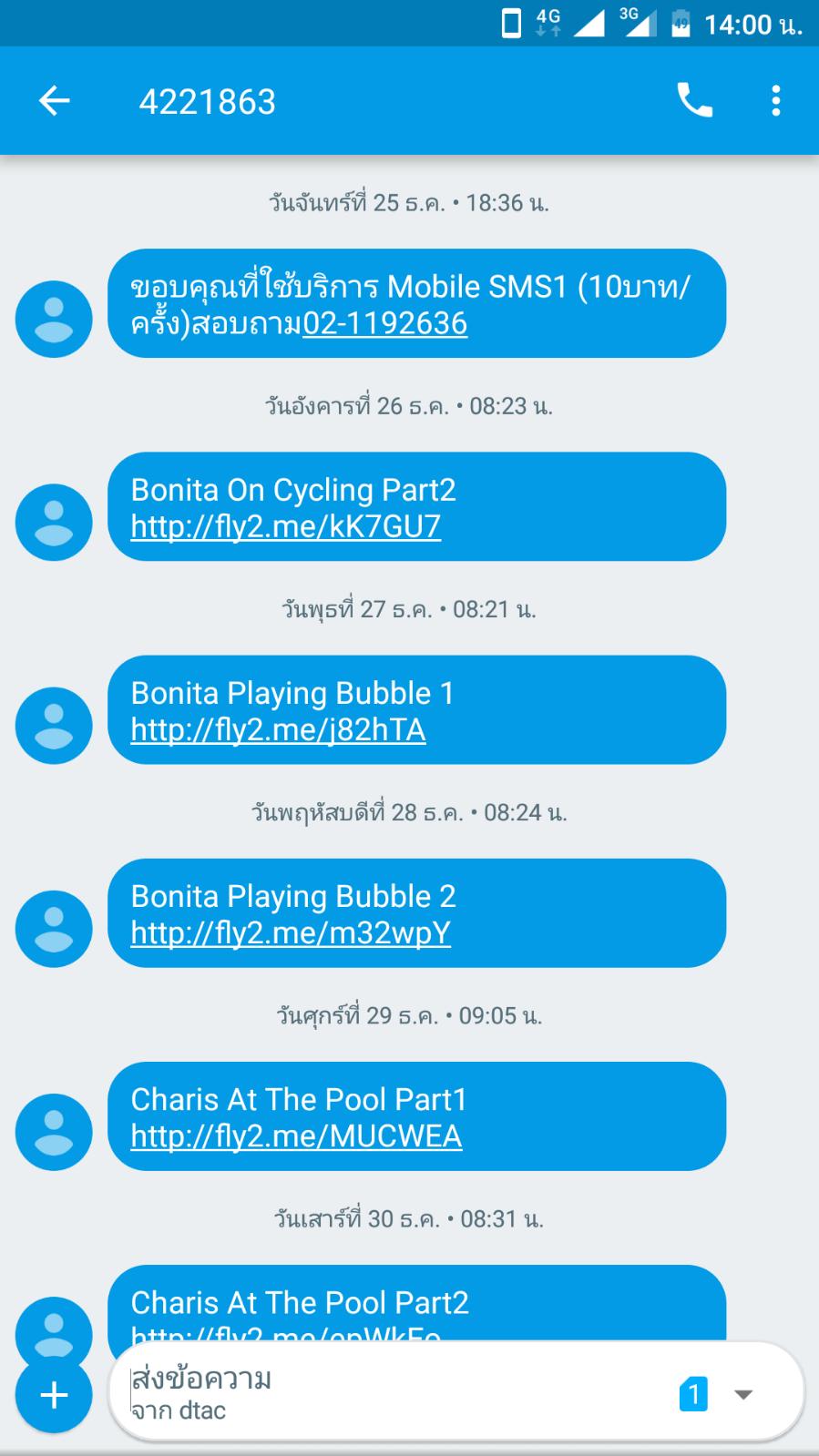The image size is (819, 1456).
Task: Open the link http://fly2.me/j82hTA
Action: click(278, 730)
